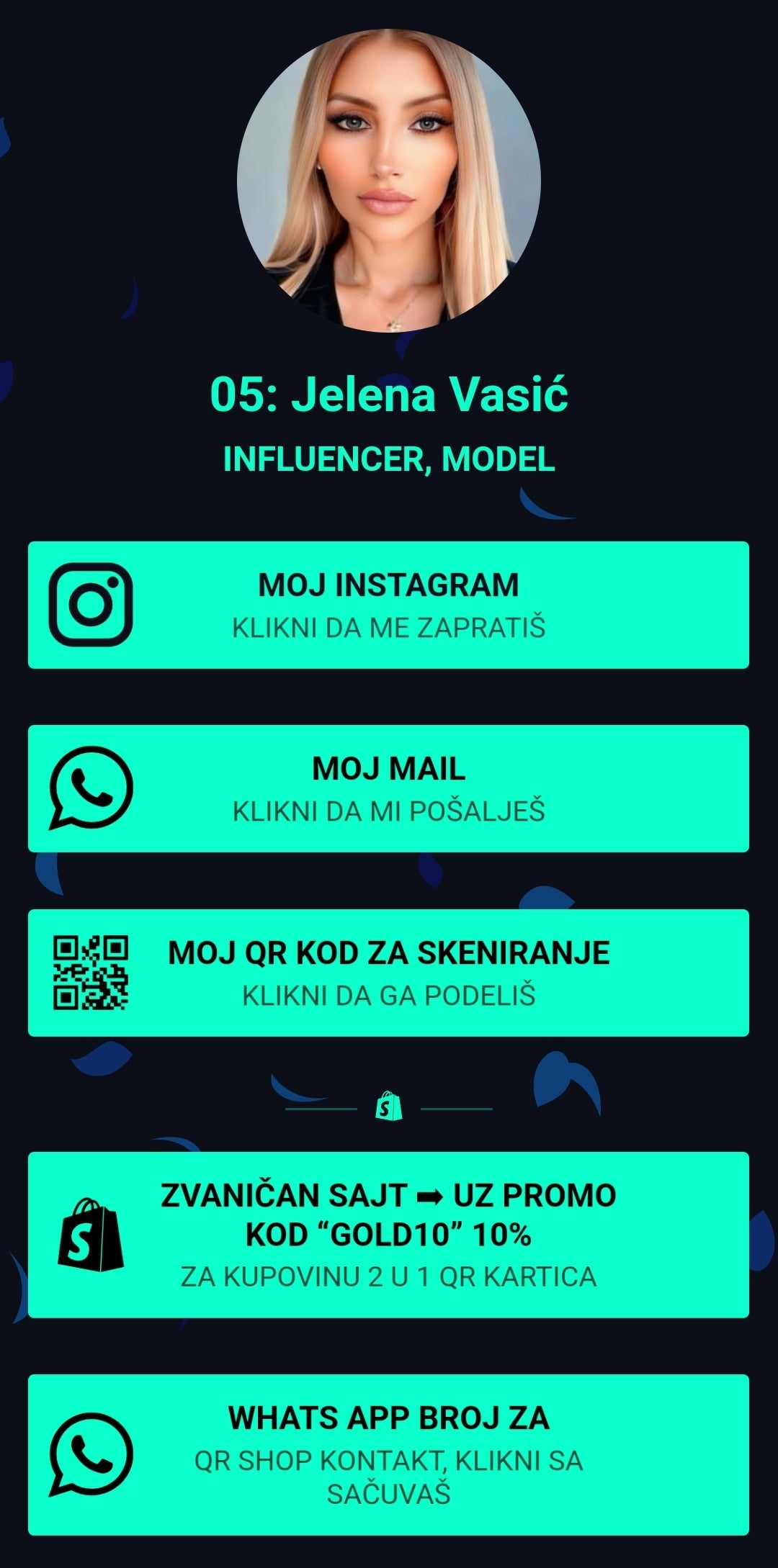The image size is (778, 1568).
Task: Open the MOJ INSTAGRAM link button
Action: [x=388, y=605]
